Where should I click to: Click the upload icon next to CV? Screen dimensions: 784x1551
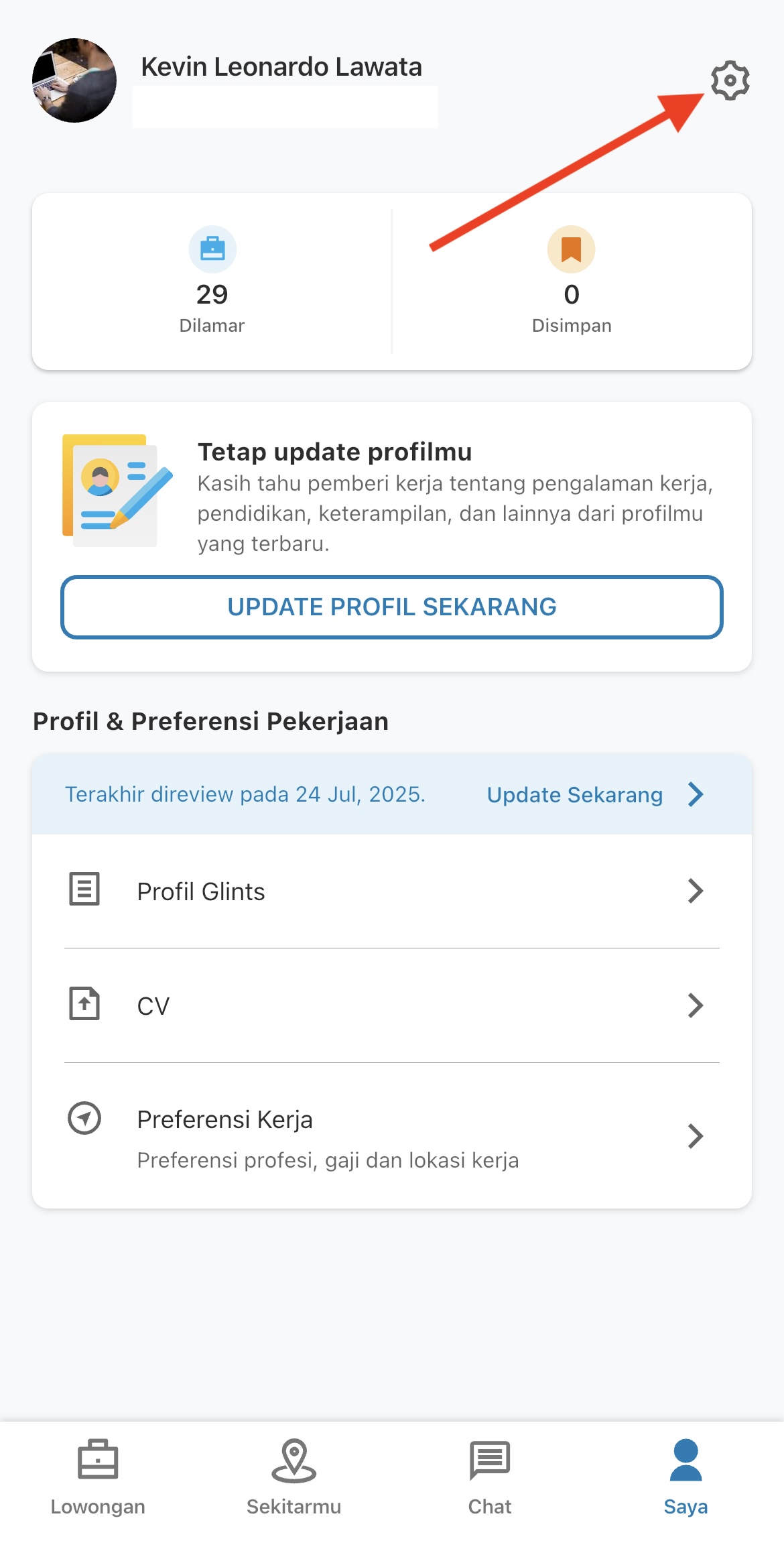click(84, 1004)
